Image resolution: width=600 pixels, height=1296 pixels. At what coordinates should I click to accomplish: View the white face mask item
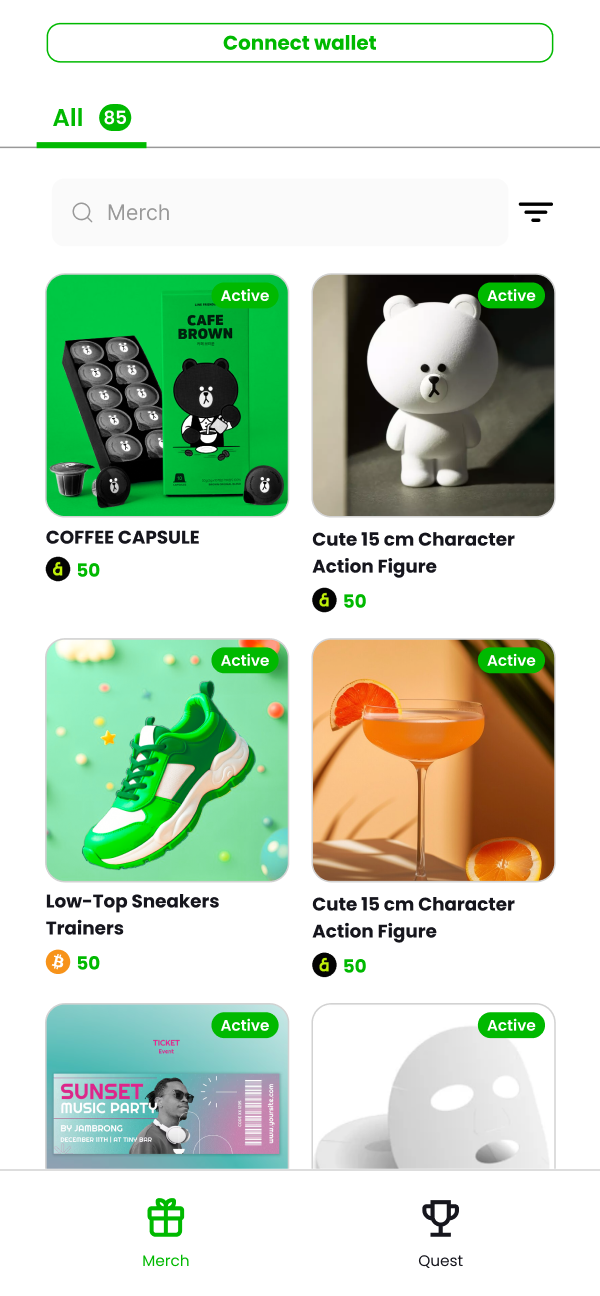(x=433, y=1087)
